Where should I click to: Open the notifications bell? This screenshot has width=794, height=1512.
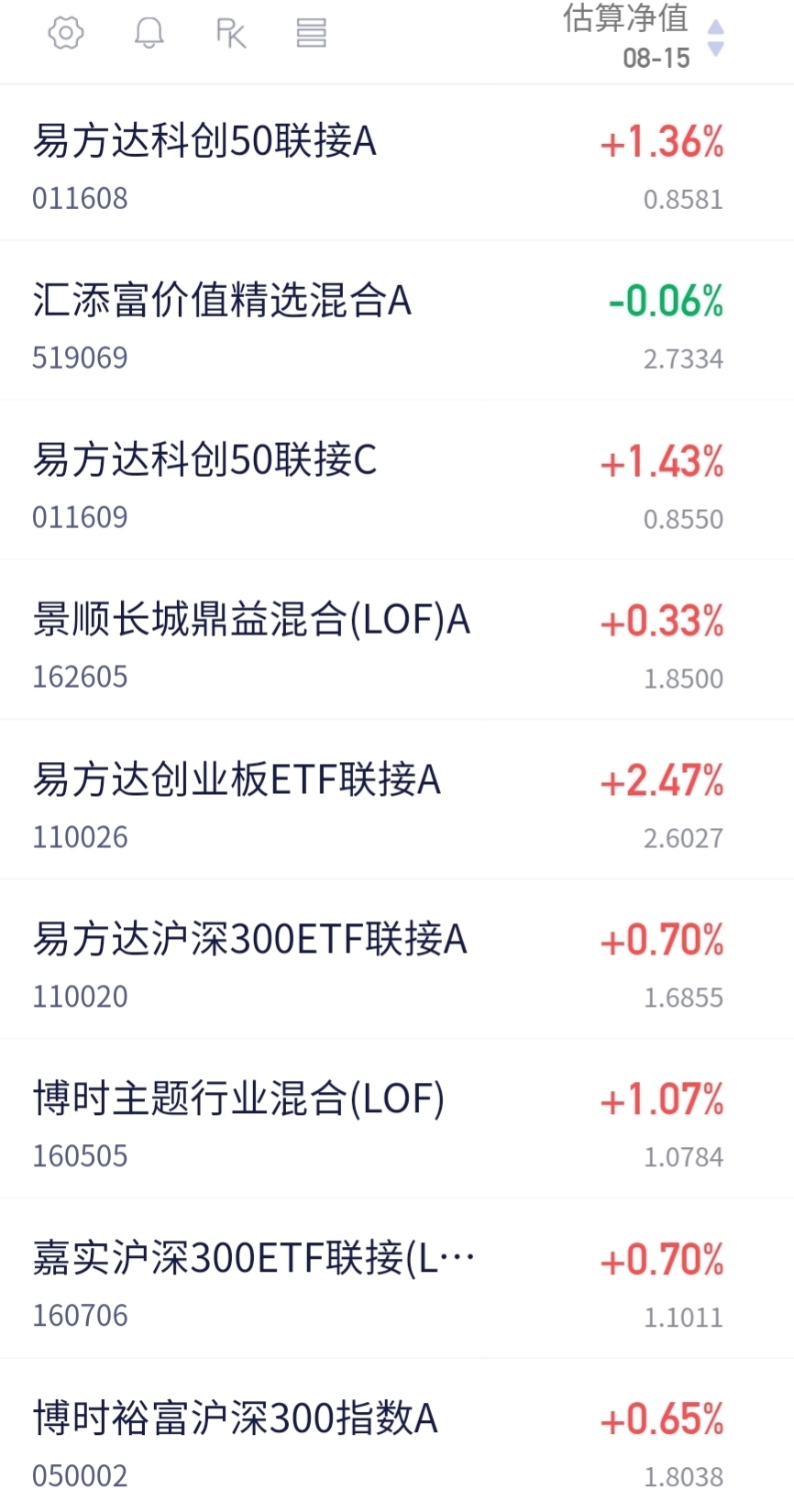click(x=149, y=34)
